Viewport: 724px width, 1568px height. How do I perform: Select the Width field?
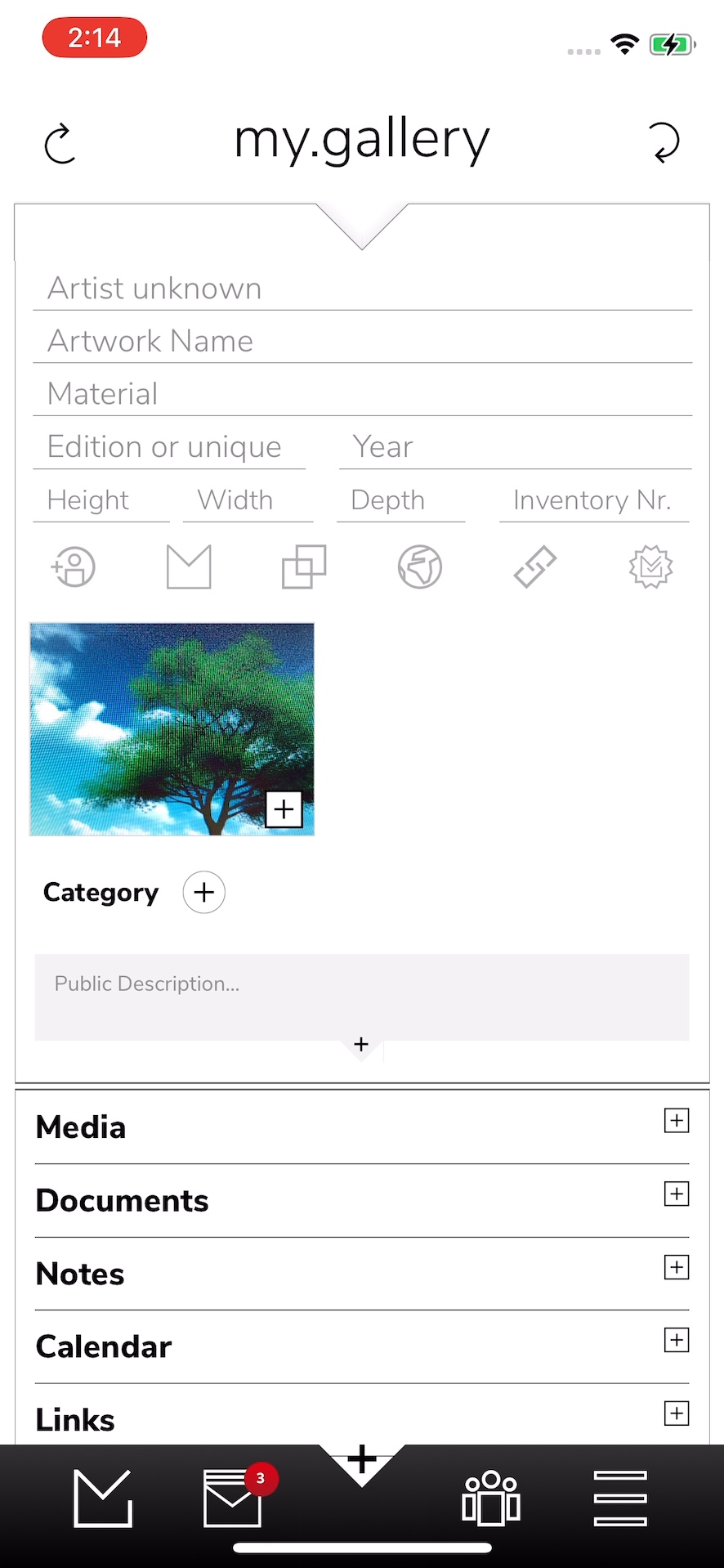click(x=248, y=500)
